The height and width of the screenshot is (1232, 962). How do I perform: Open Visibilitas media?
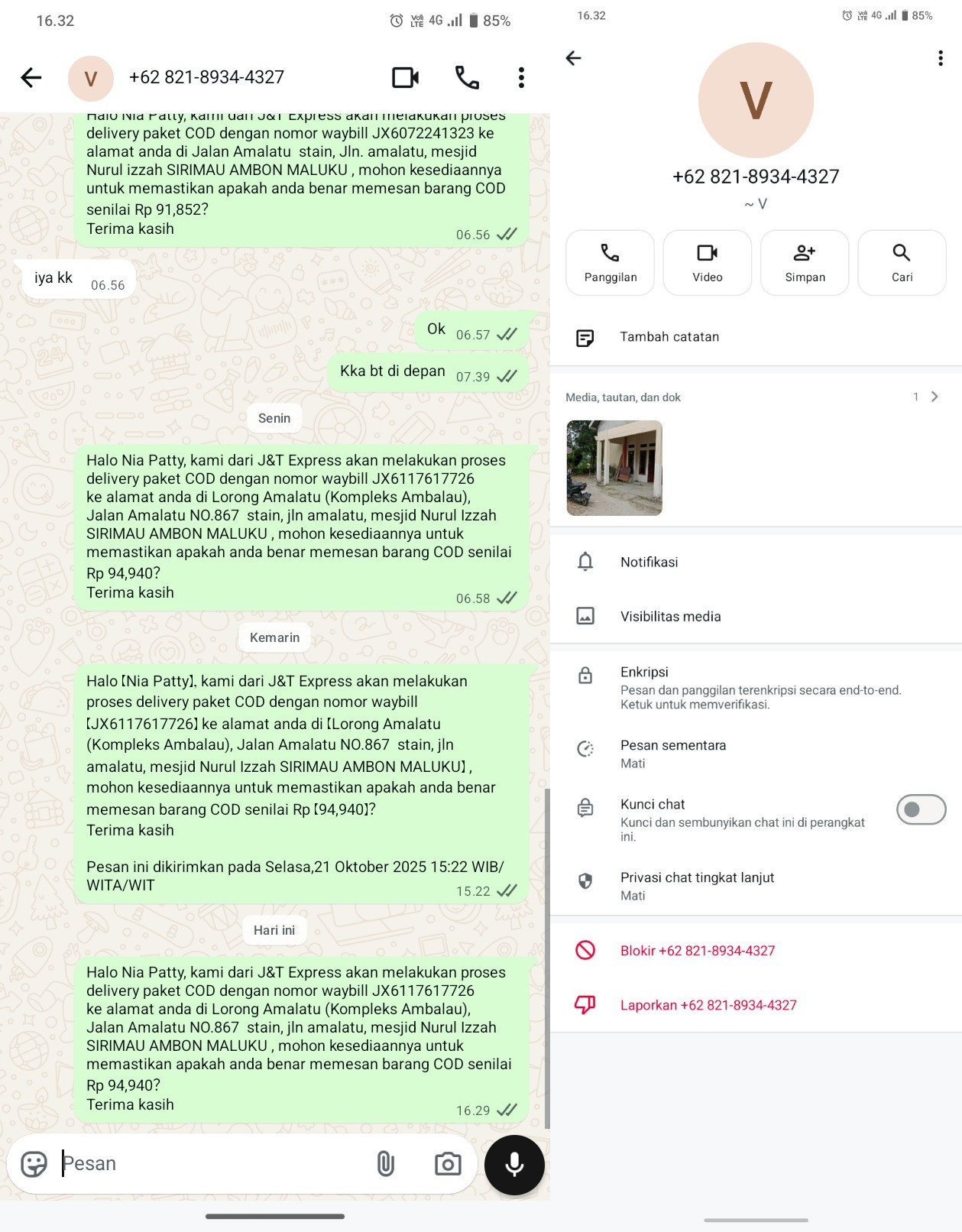(756, 616)
